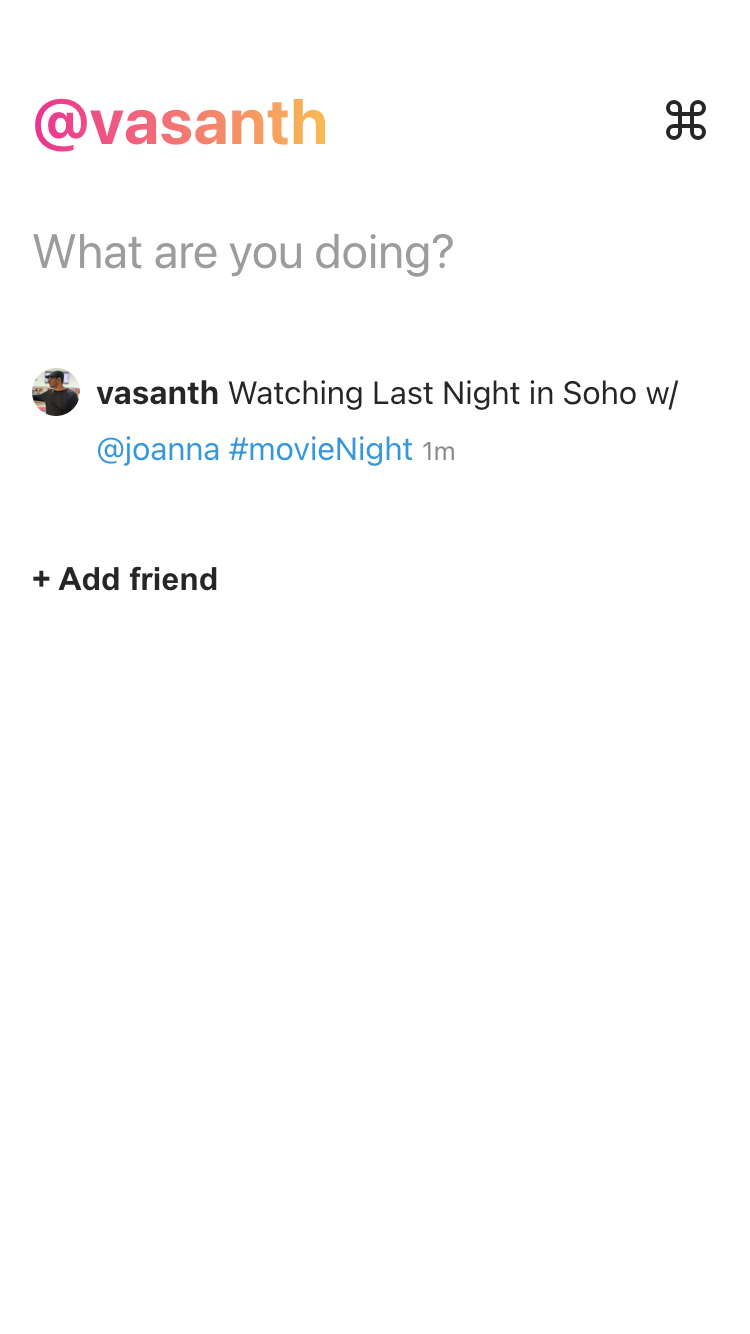Tap the What are you doing field
The image size is (750, 1334).
pos(243,252)
